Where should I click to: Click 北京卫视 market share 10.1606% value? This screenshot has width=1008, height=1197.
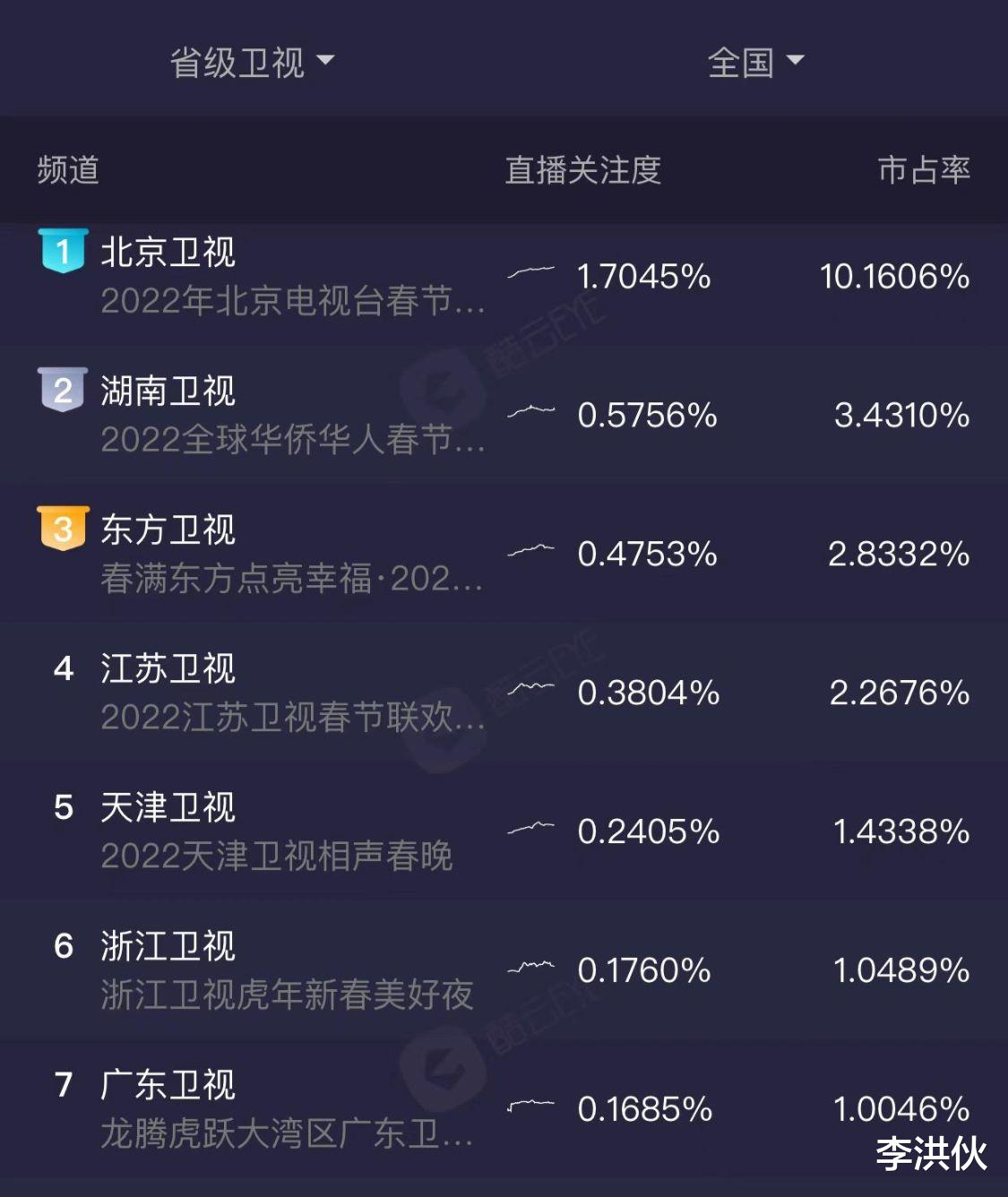(895, 276)
